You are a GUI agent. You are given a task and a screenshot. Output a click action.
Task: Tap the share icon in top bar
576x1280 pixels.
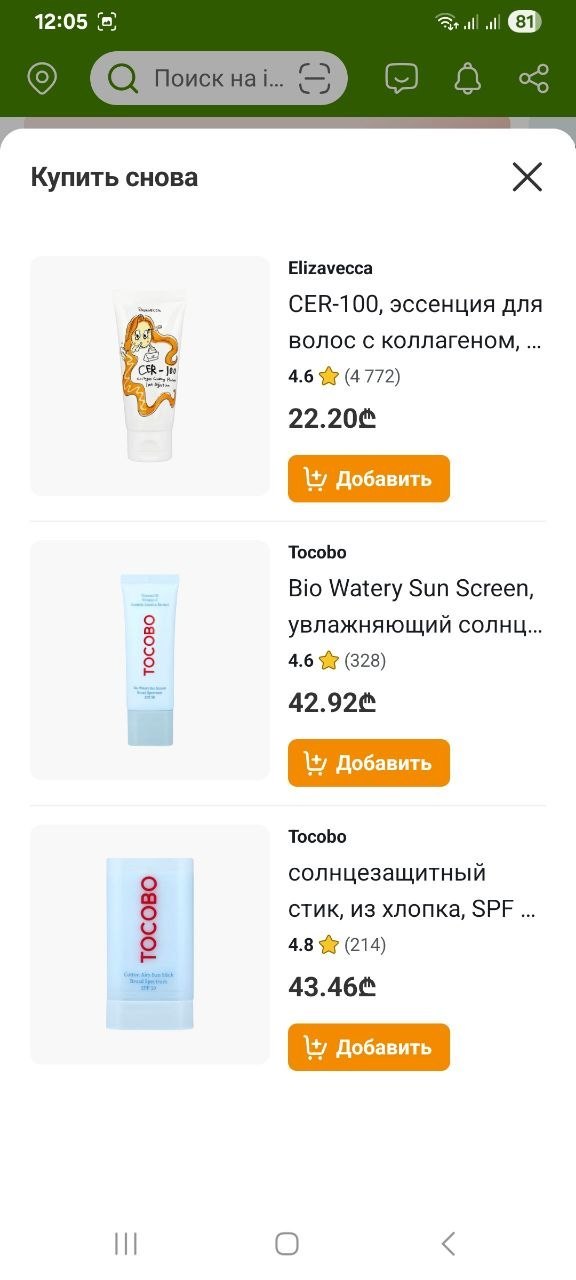click(x=534, y=78)
